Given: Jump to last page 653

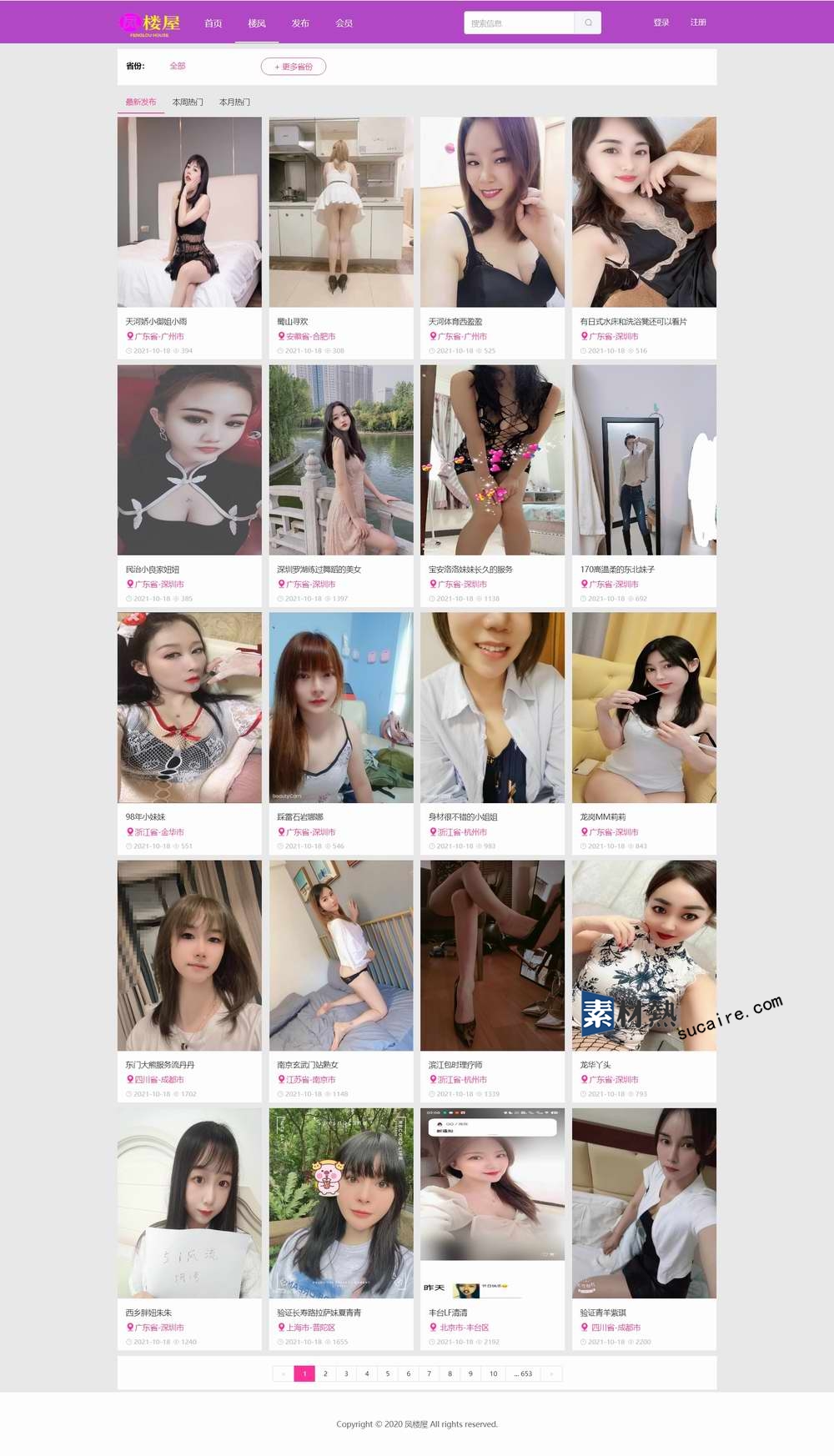Looking at the screenshot, I should [523, 1373].
